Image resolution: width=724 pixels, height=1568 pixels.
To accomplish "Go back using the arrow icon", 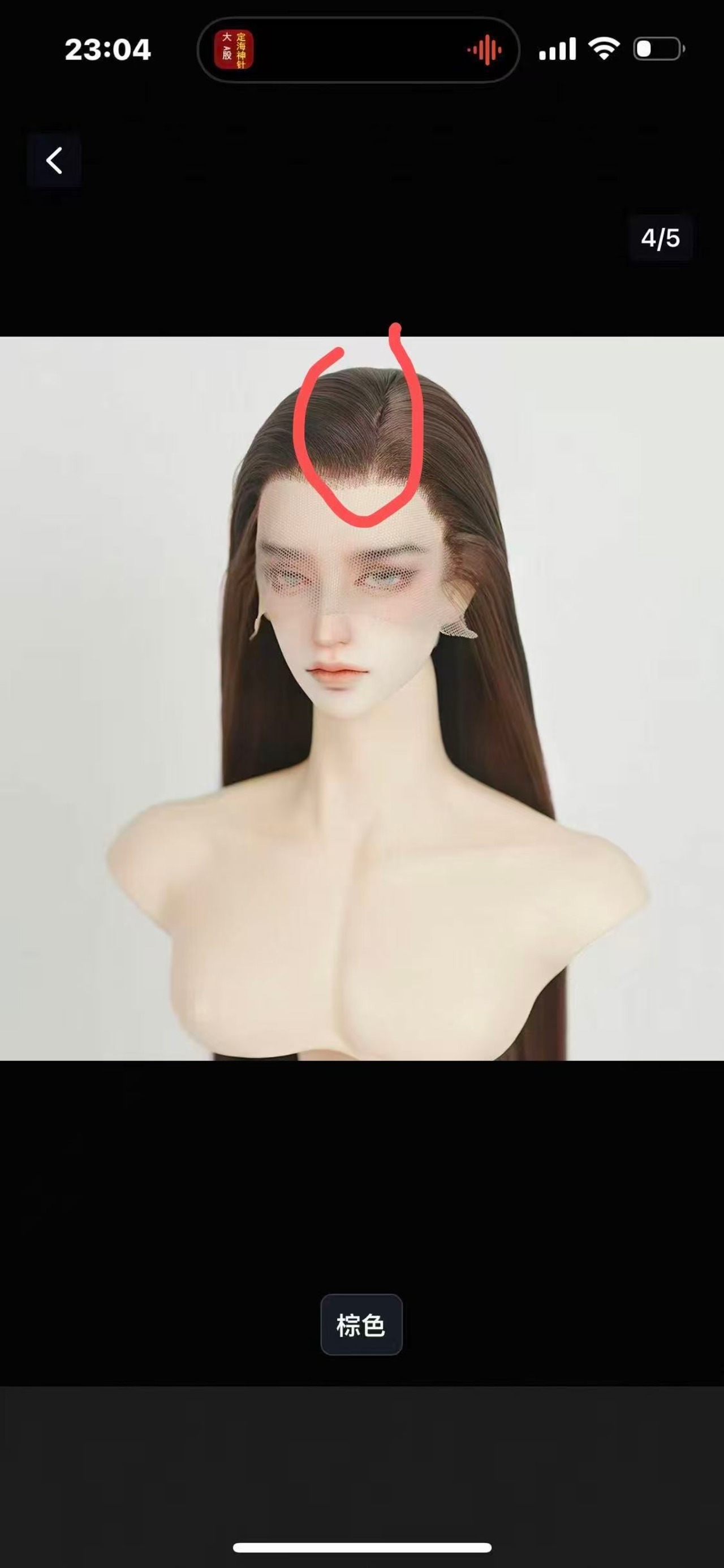I will 54,161.
